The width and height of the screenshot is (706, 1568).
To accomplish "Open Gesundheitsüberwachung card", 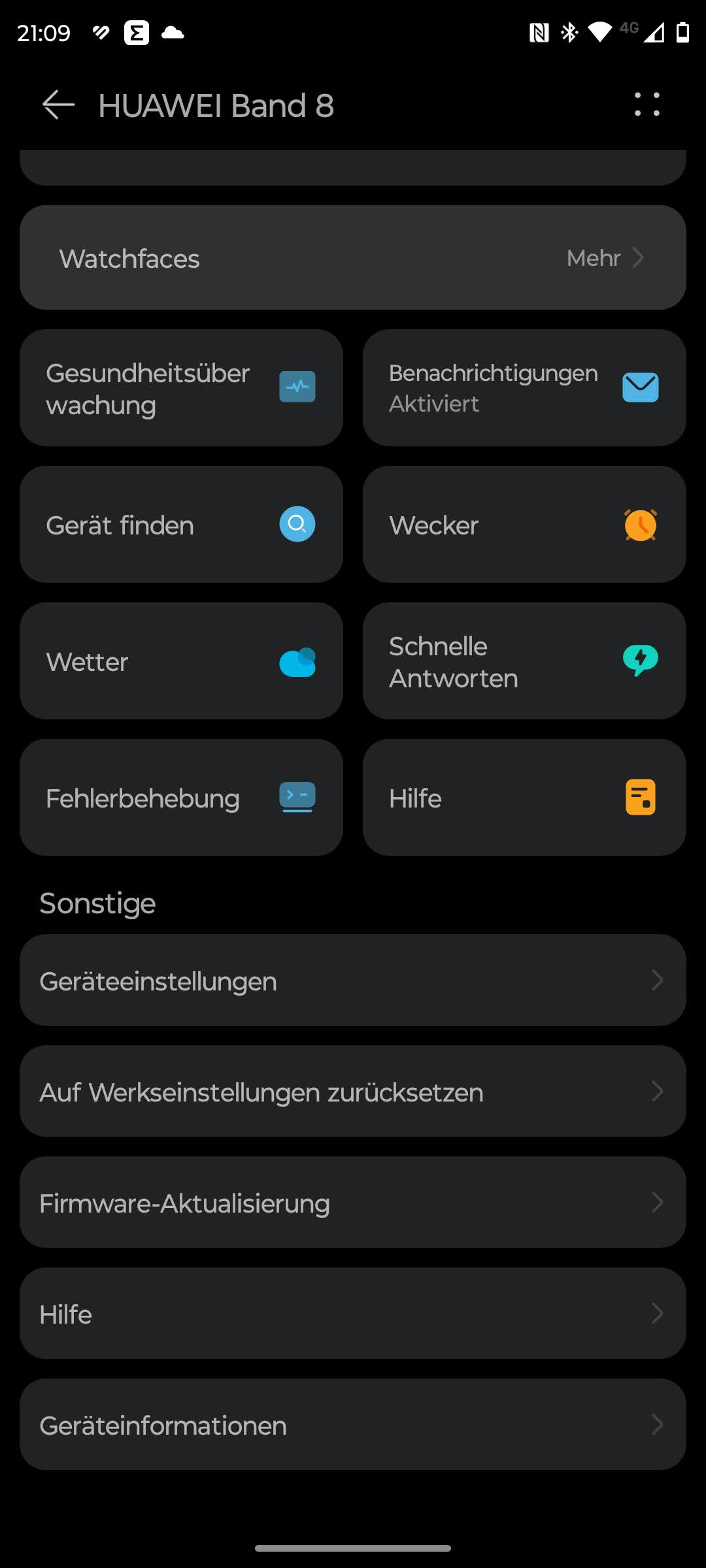I will (x=181, y=388).
